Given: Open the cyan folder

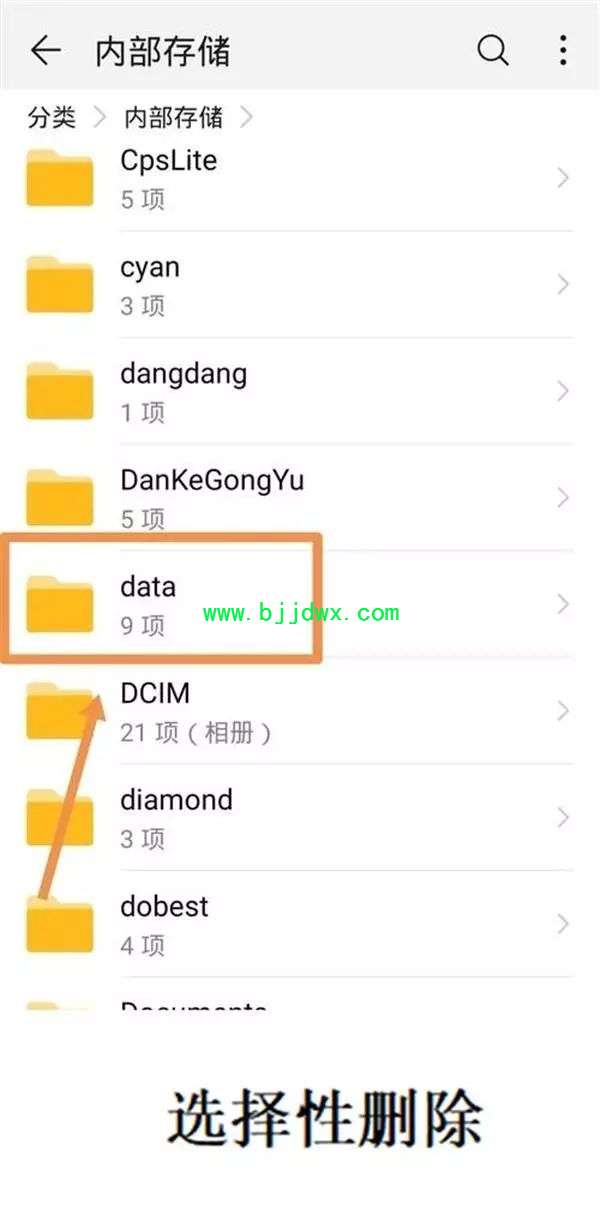Looking at the screenshot, I should coord(300,285).
